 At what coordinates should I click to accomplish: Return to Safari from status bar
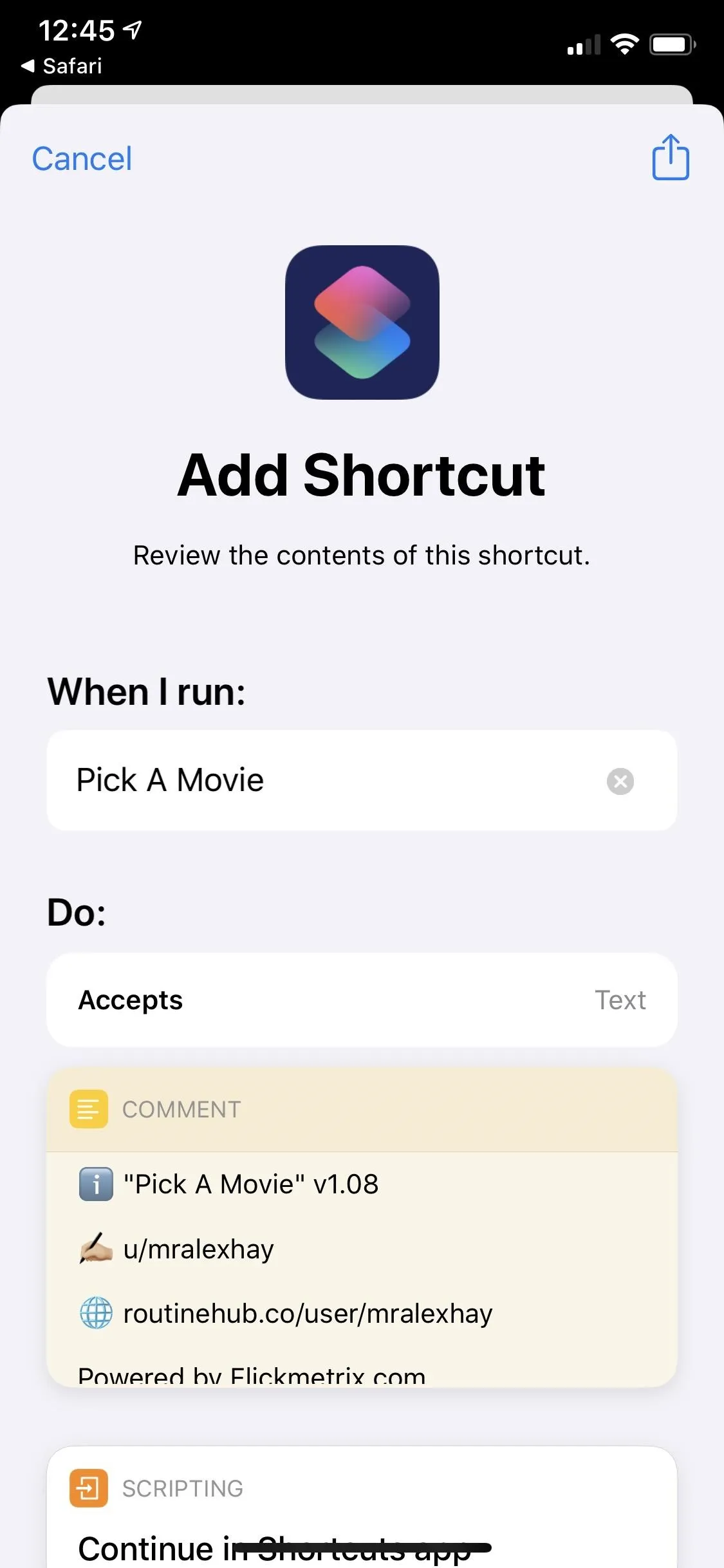(x=62, y=66)
